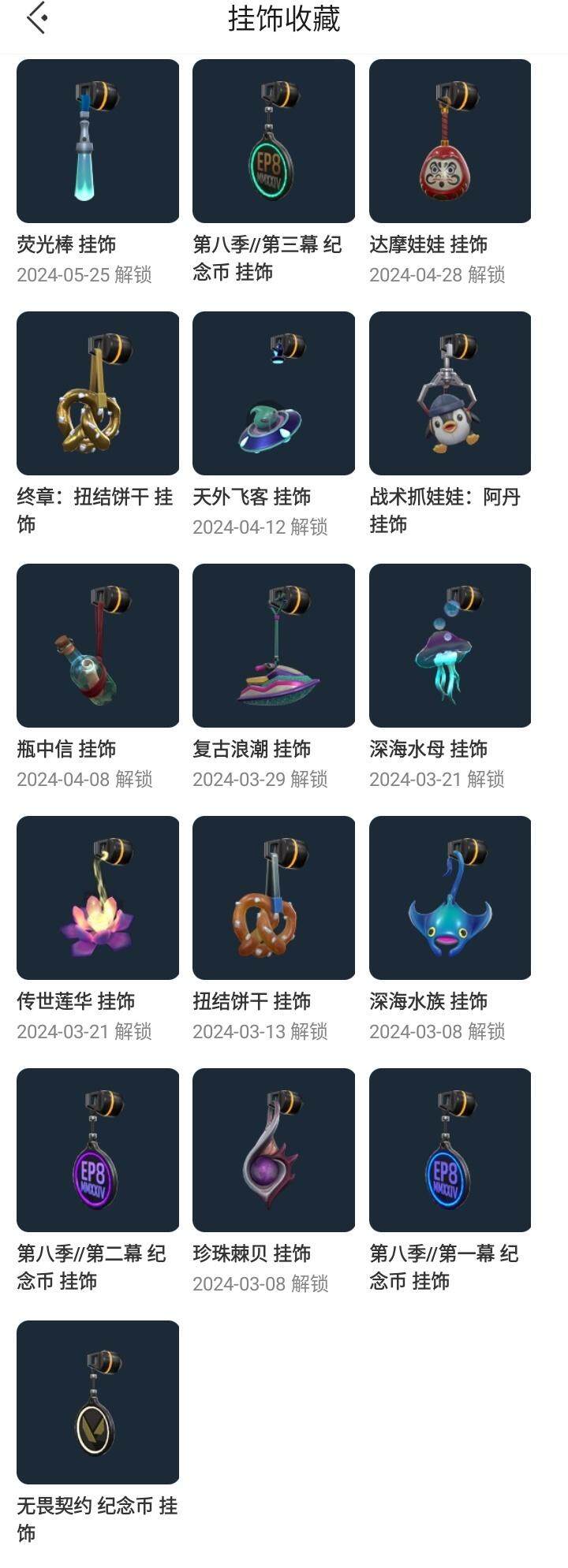This screenshot has width=568, height=1568.
Task: Go back using the top-left arrow
Action: [37, 18]
